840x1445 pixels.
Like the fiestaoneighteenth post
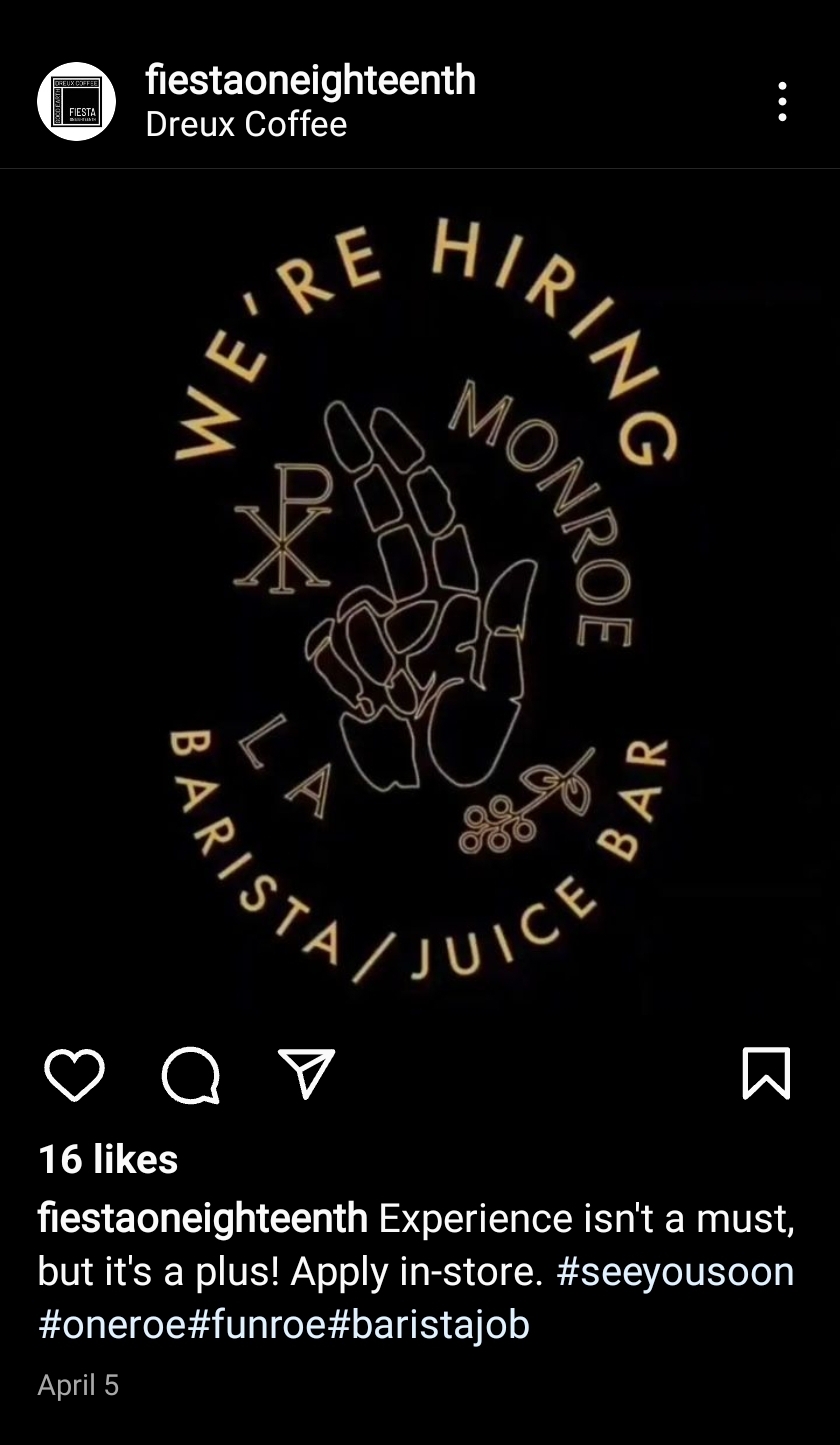pos(75,1075)
